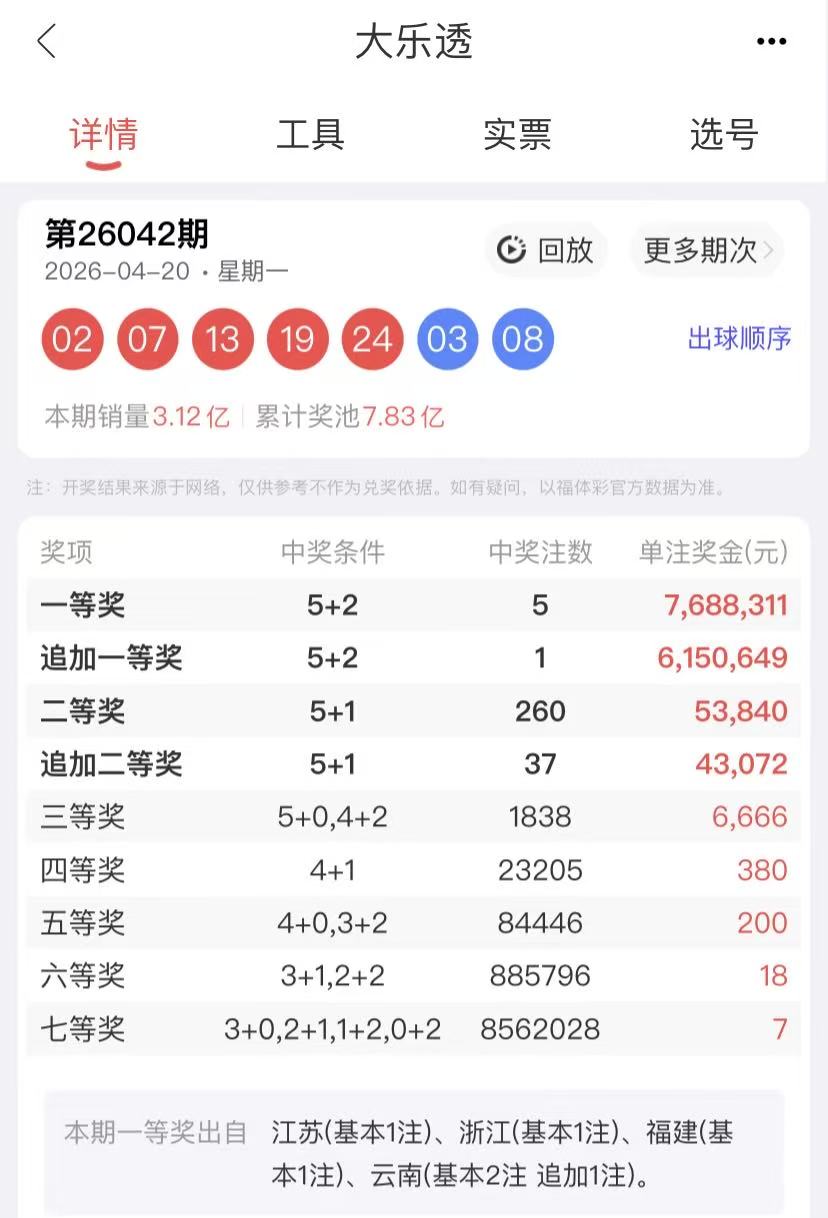Viewport: 828px width, 1218px height.
Task: Open the 实票 tab
Action: point(517,134)
